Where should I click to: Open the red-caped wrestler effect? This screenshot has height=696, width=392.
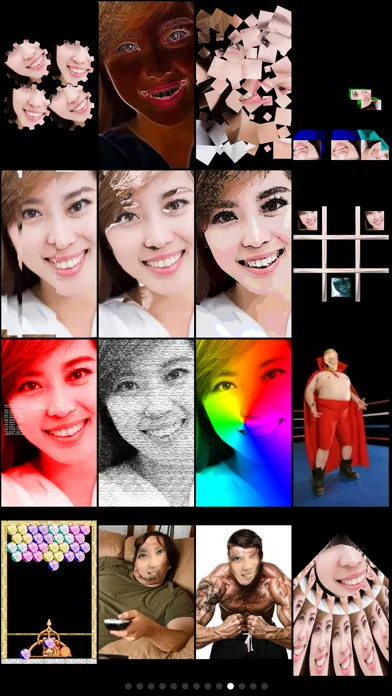click(x=341, y=423)
